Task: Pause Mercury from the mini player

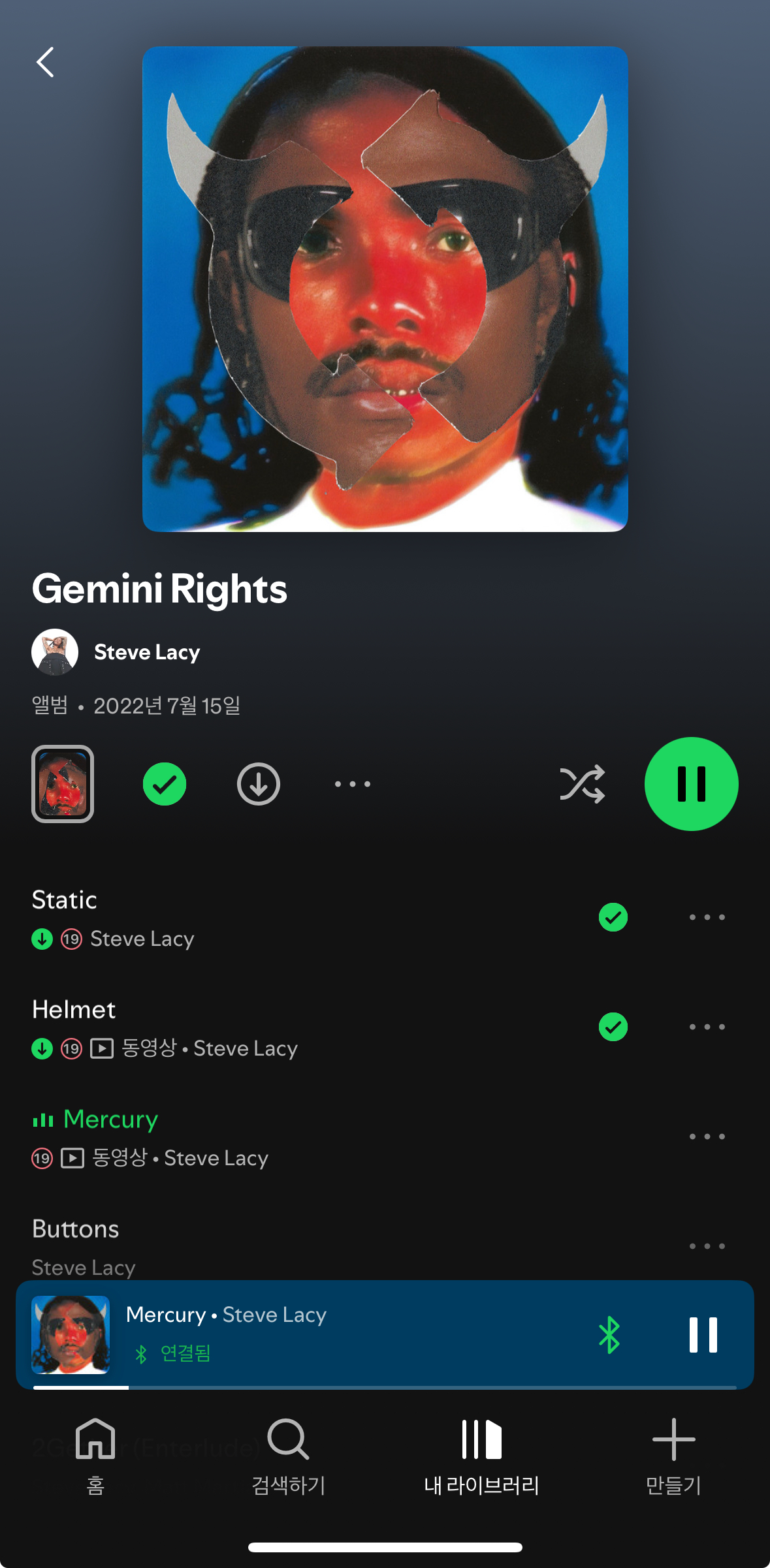Action: 703,1335
